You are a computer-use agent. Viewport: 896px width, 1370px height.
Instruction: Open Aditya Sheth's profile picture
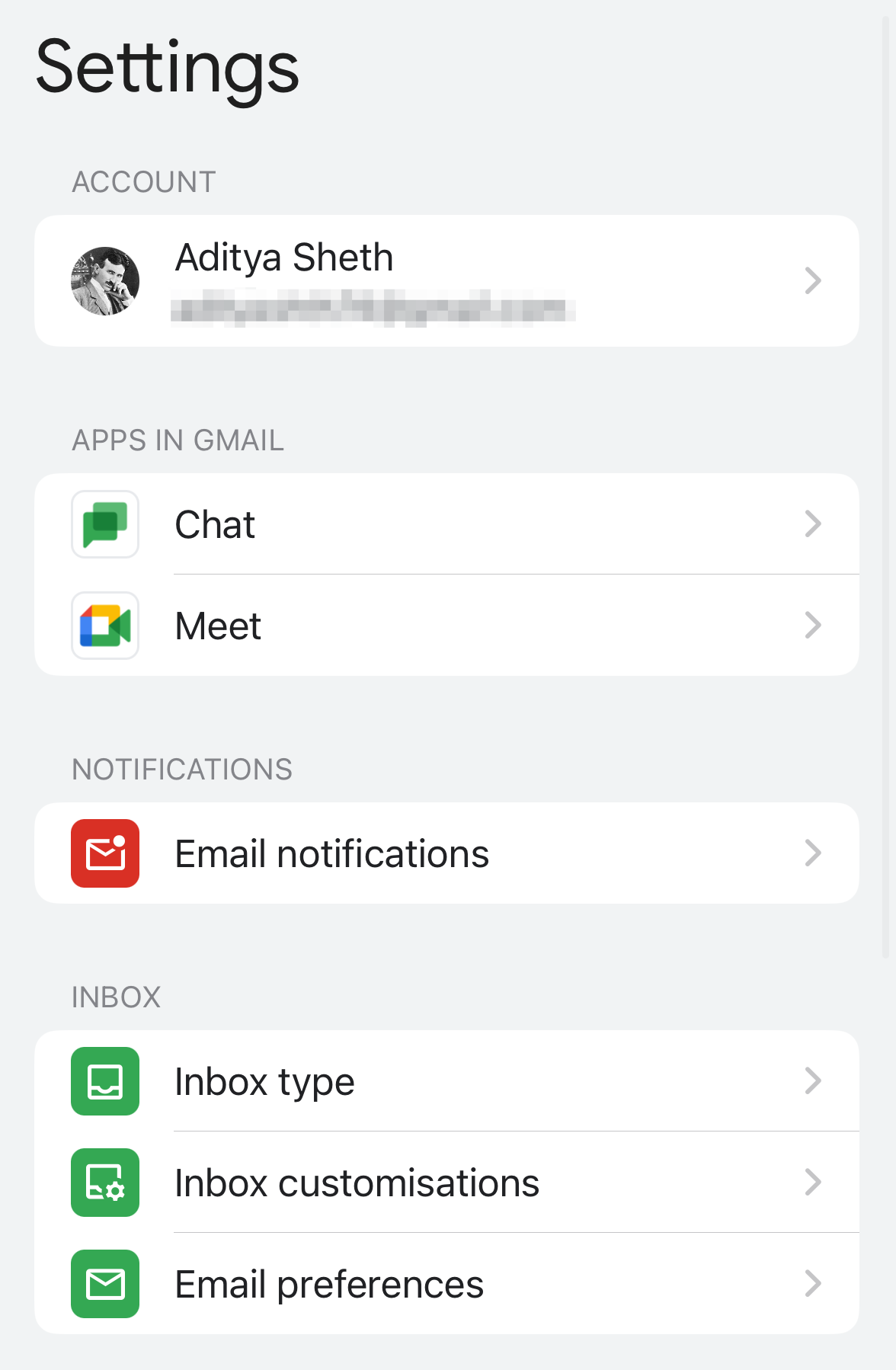pyautogui.click(x=105, y=280)
